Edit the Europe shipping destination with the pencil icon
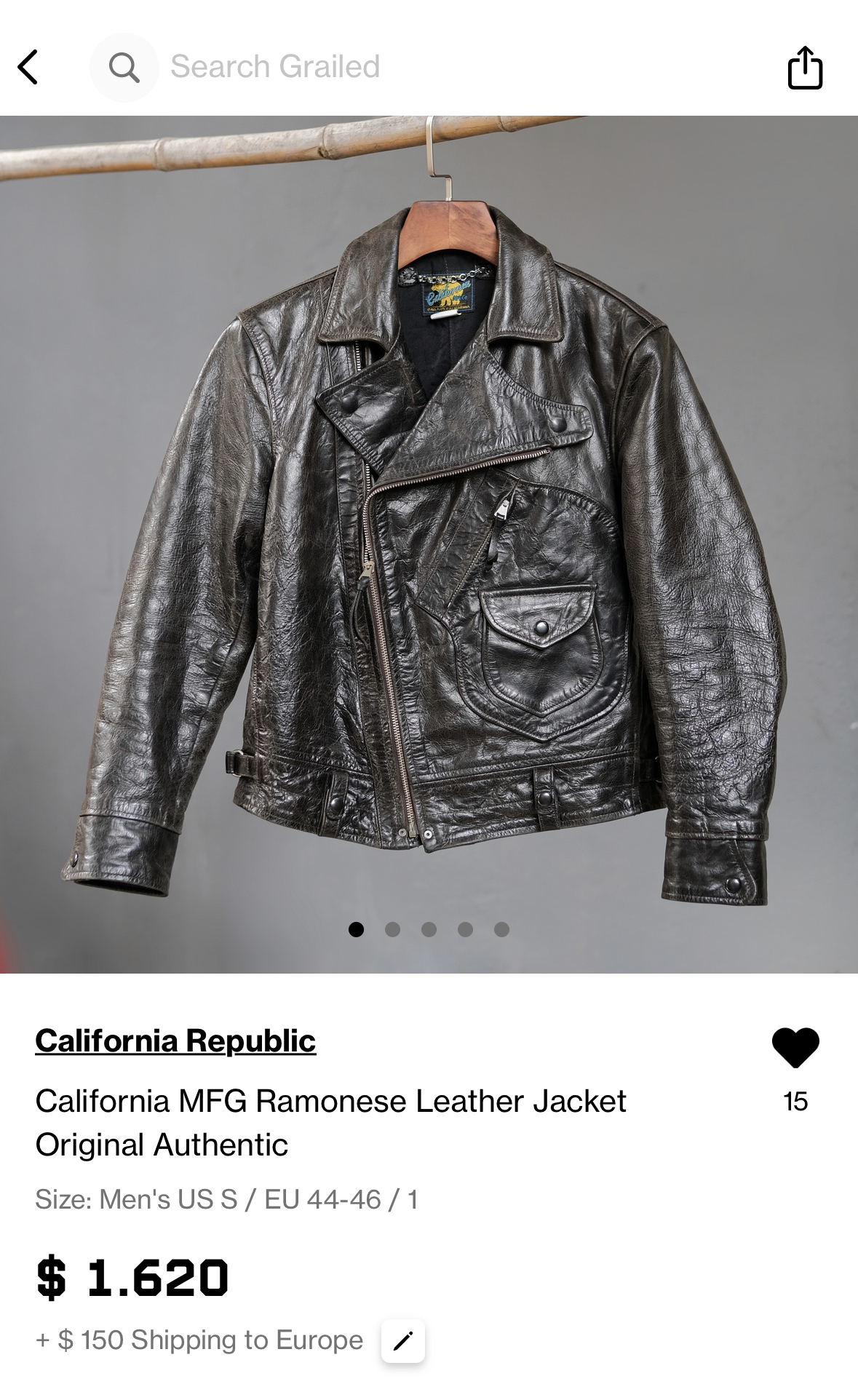 pos(403,1340)
